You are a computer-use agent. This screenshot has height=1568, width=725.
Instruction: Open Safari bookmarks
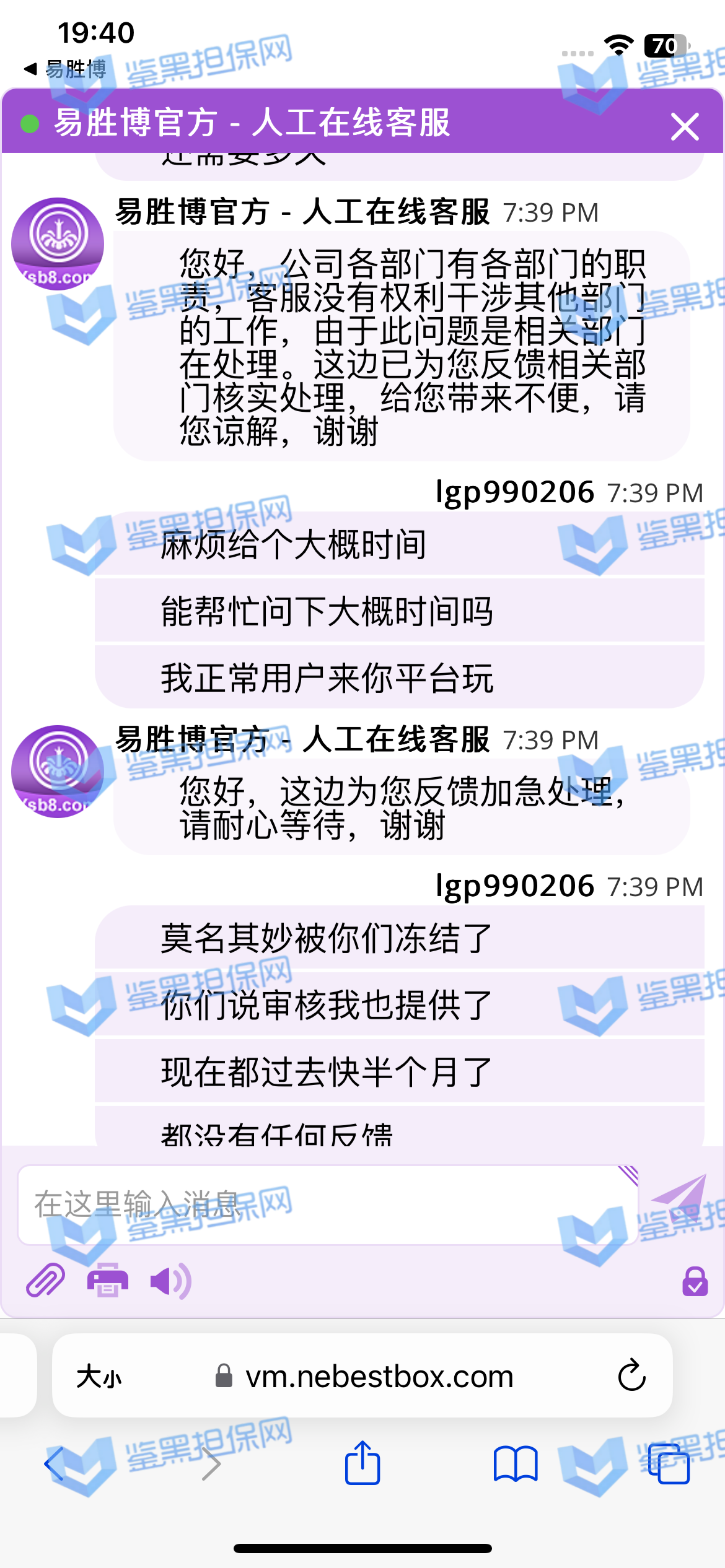(x=516, y=1464)
